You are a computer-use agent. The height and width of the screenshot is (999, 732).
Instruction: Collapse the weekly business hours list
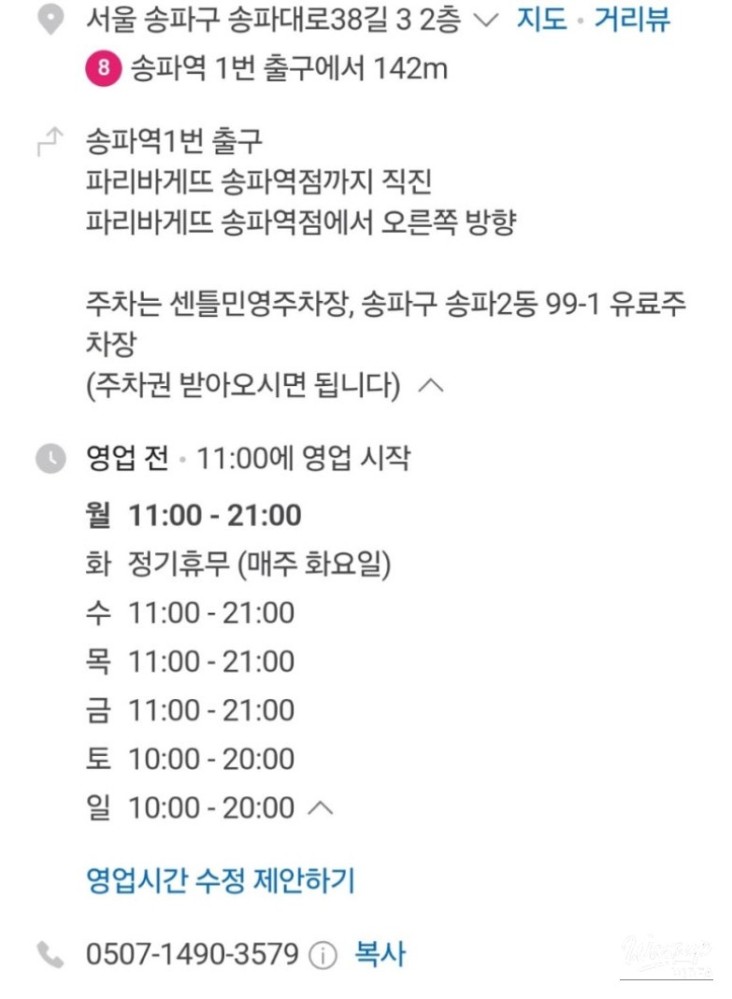(x=321, y=808)
